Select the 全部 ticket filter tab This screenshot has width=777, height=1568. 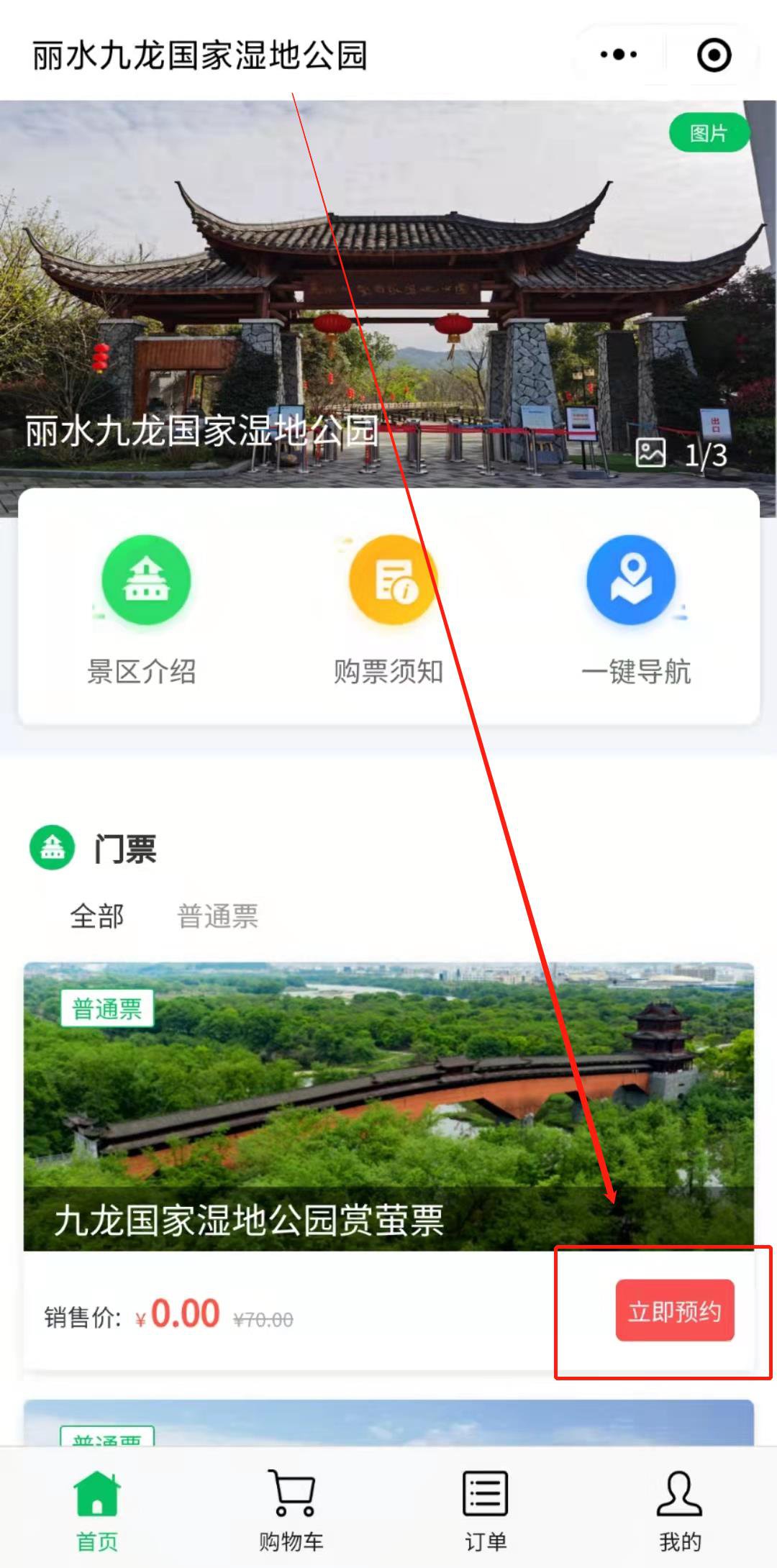pyautogui.click(x=97, y=916)
